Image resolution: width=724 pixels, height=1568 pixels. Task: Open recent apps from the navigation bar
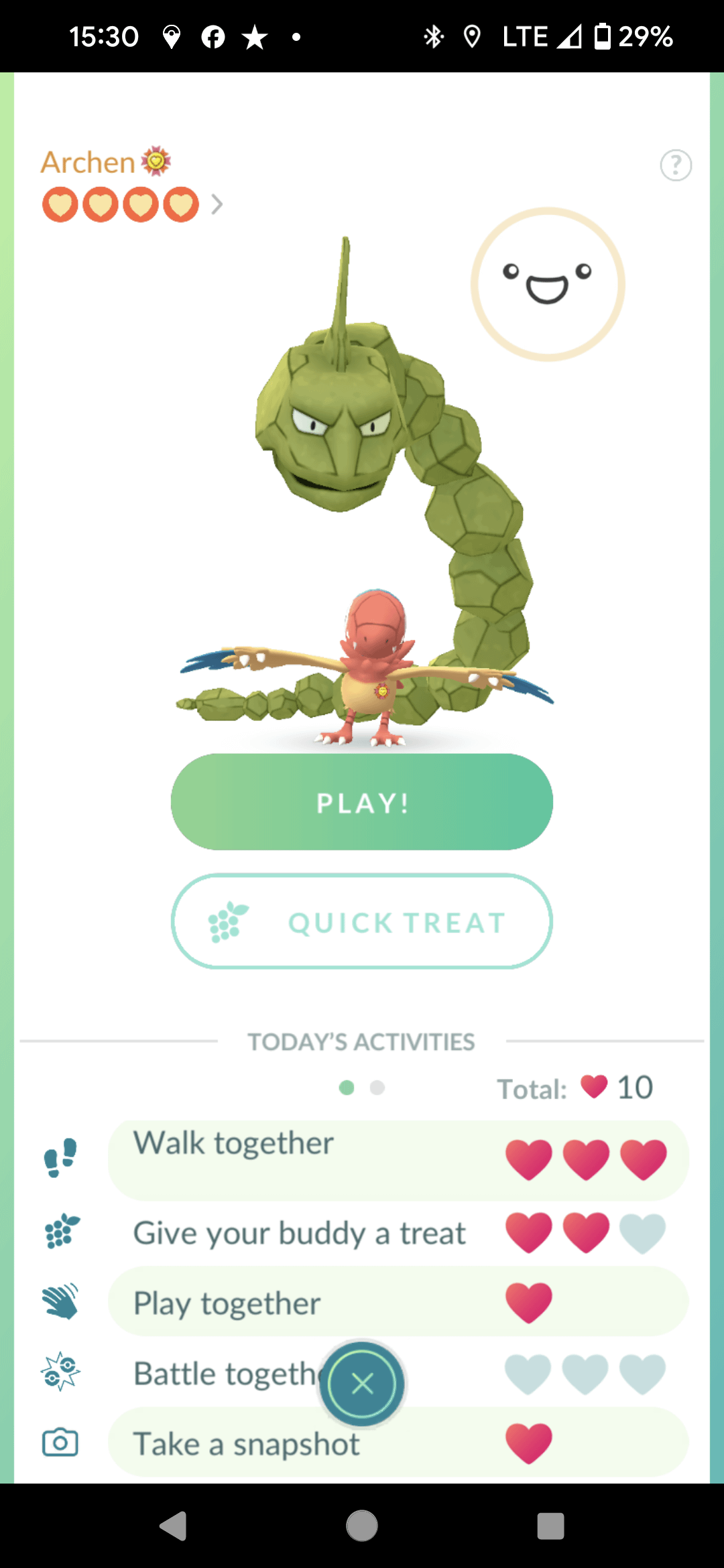[550, 1526]
